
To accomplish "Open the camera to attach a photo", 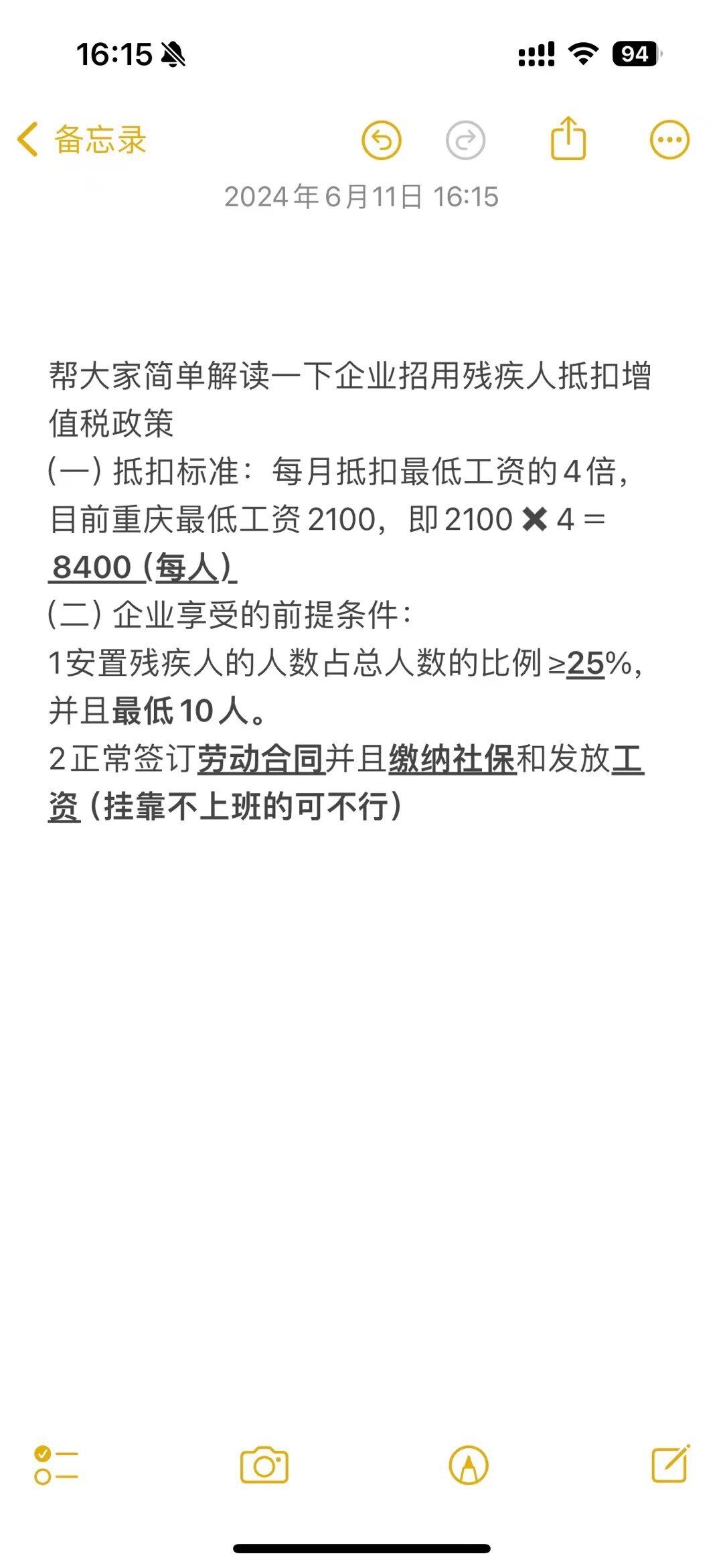I will (x=264, y=1466).
